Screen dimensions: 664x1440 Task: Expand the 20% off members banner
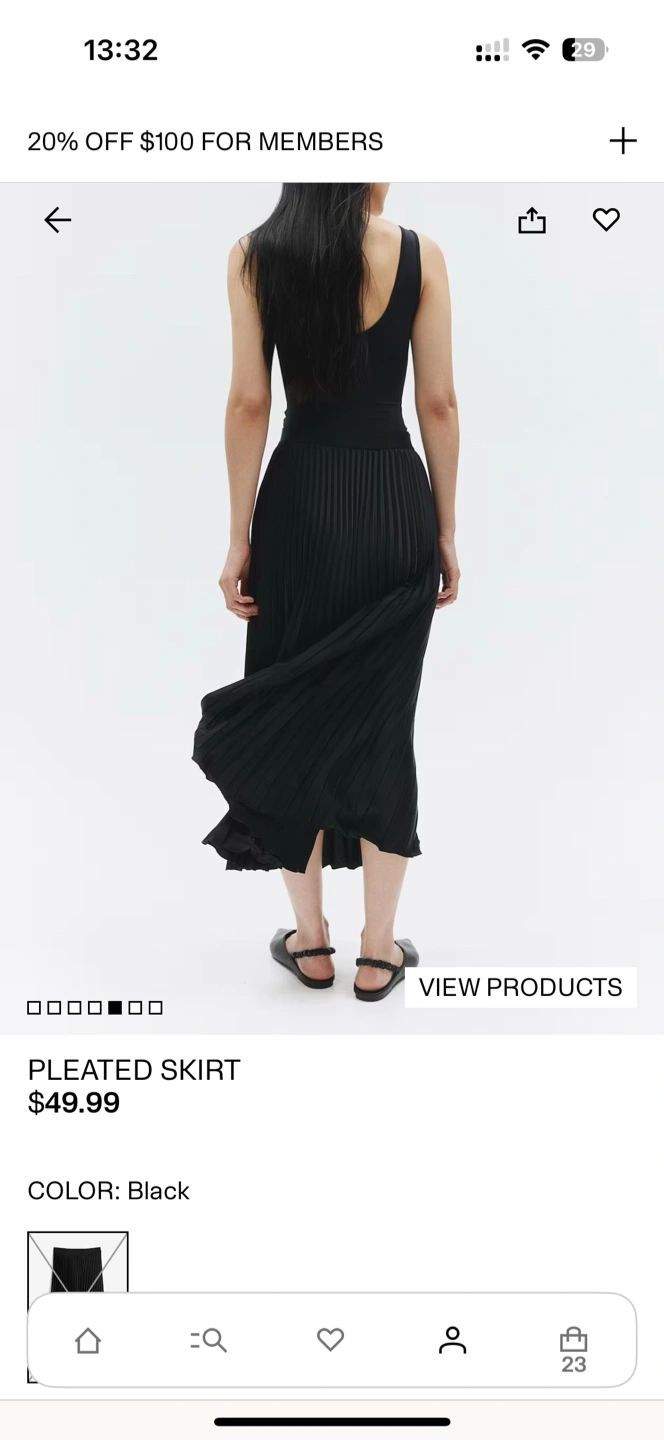click(x=623, y=141)
